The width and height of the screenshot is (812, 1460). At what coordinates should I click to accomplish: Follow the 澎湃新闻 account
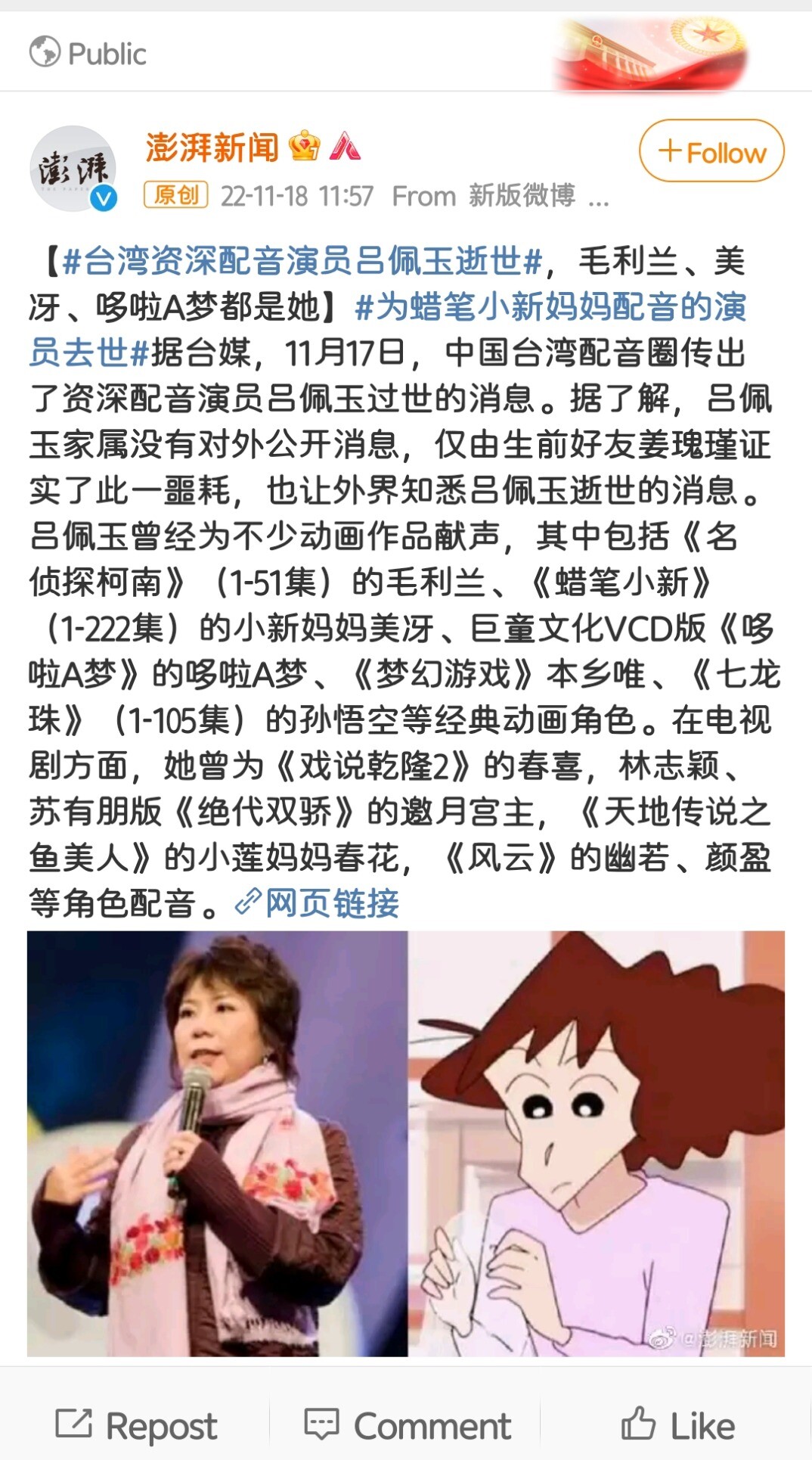pyautogui.click(x=711, y=151)
